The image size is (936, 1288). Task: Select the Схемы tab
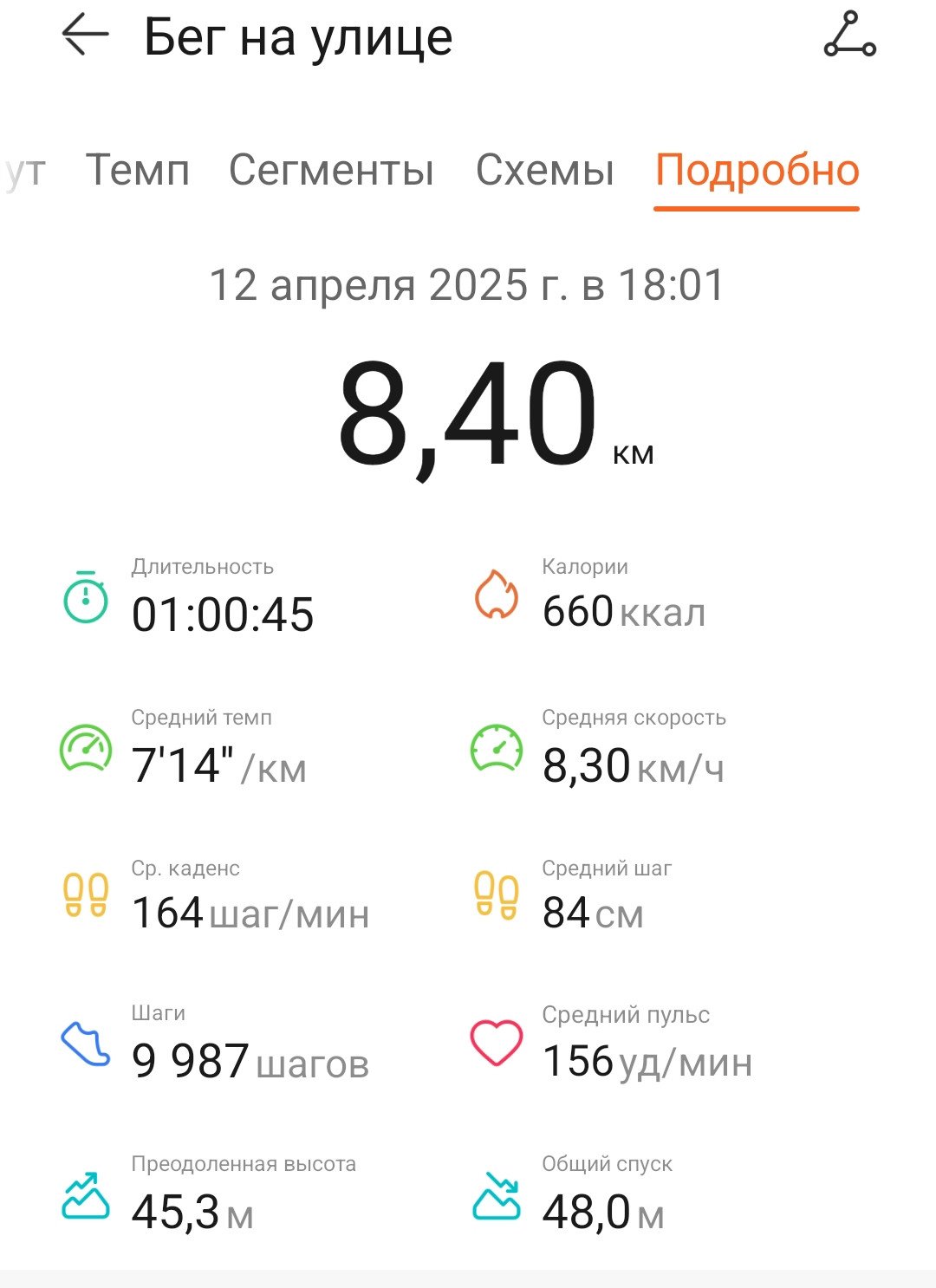coord(545,170)
